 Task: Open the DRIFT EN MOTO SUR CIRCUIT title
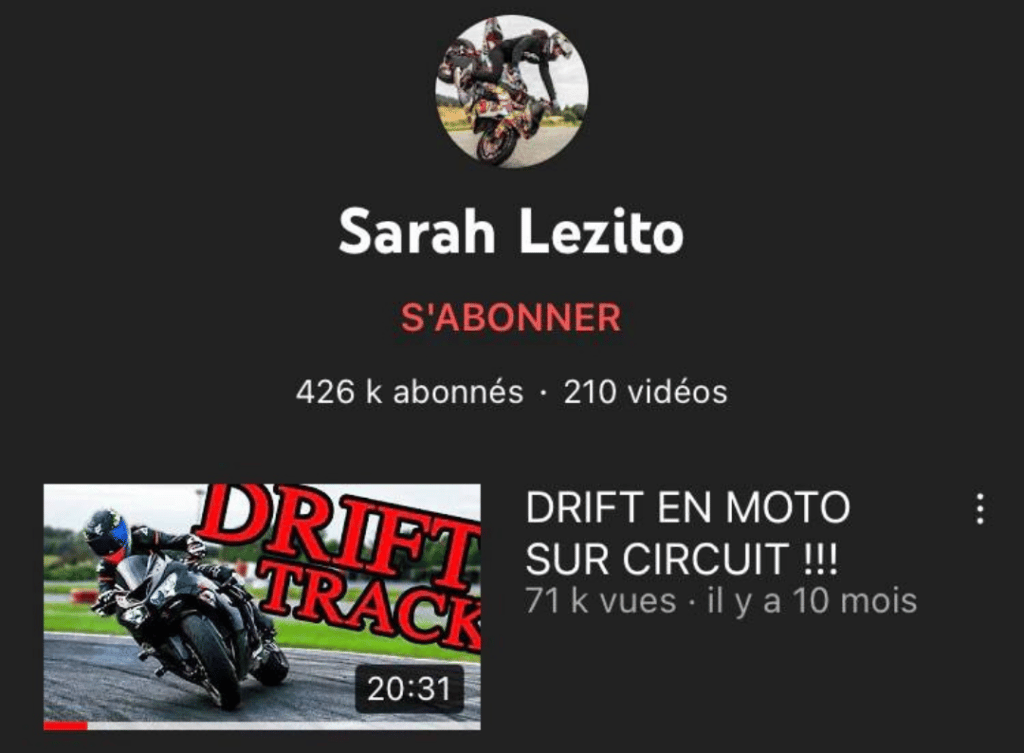coord(687,534)
